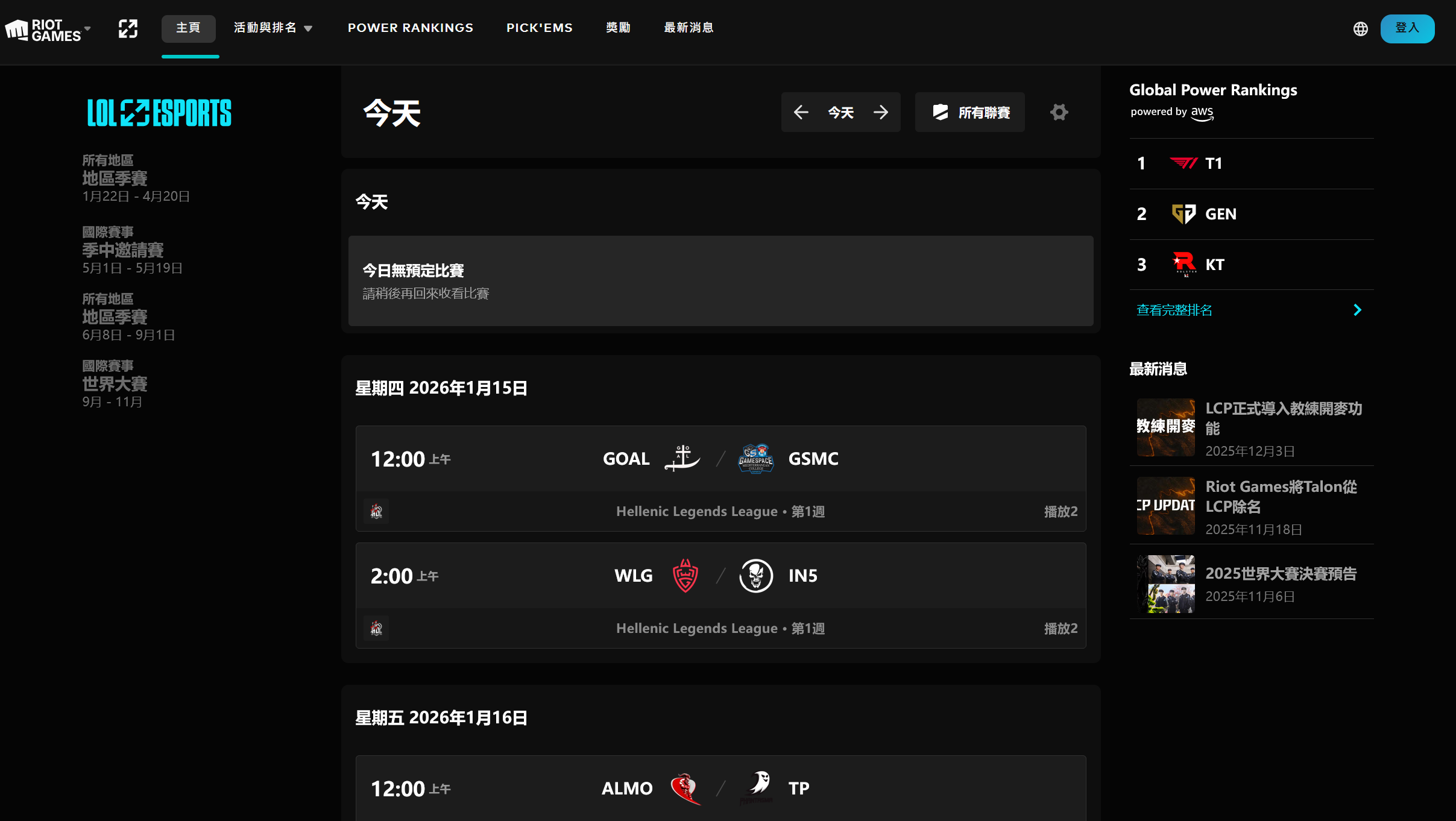Open the GOAL vs GSMC match
Screen dimensions: 1456x821
click(720, 459)
